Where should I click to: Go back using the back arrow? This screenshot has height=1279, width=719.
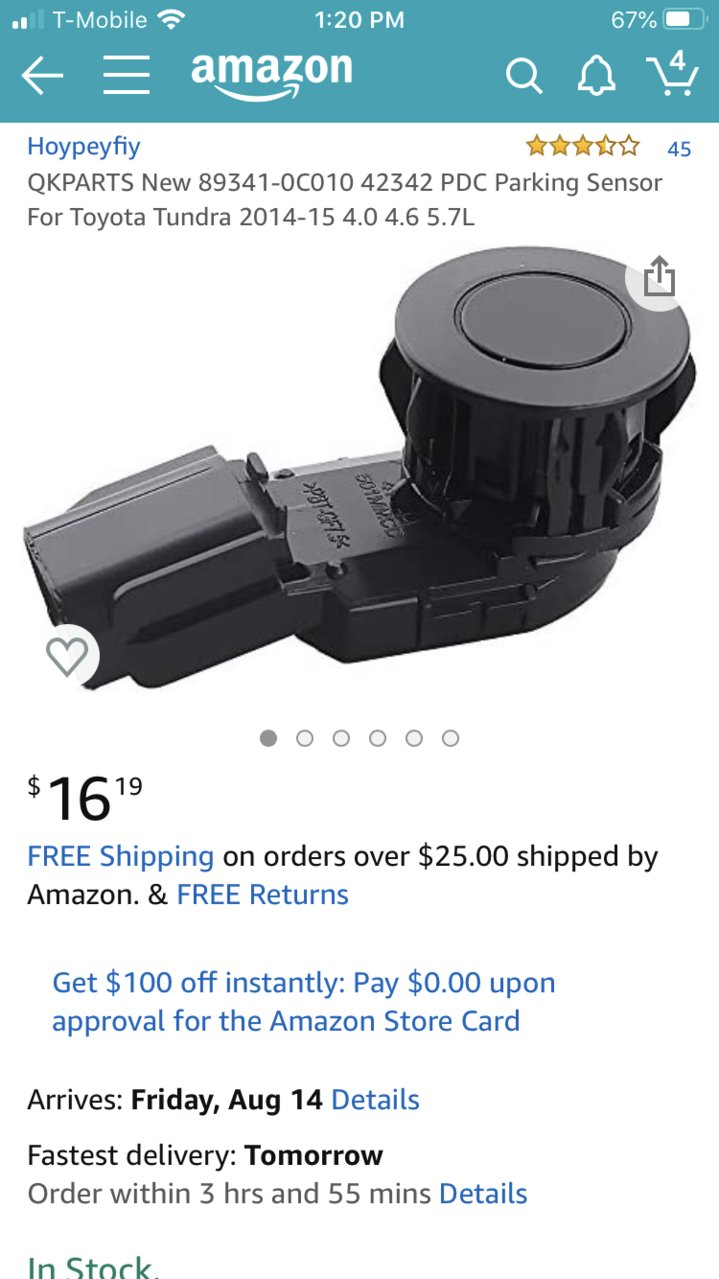coord(42,75)
